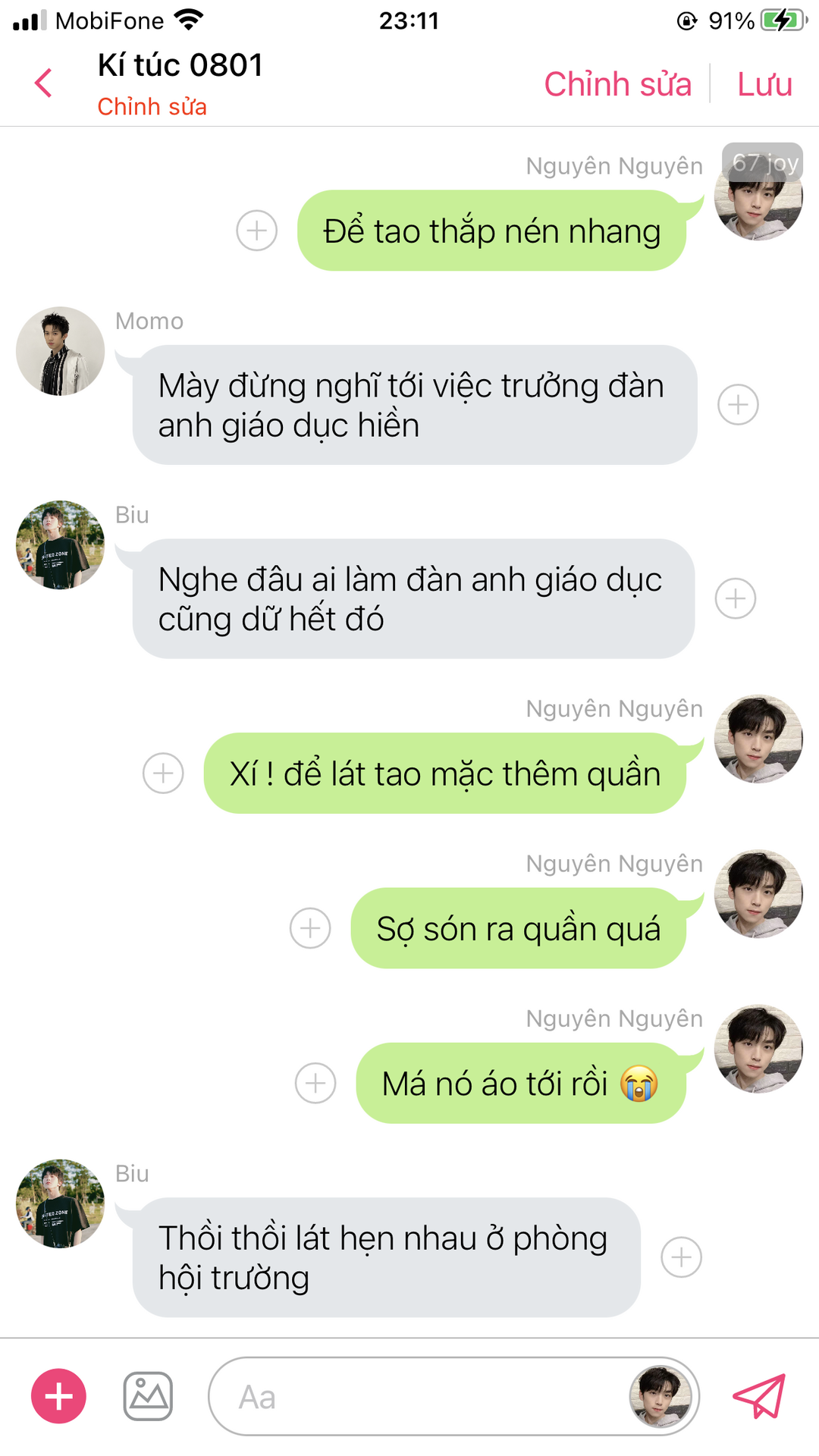Tap plus beside "Sợ són ra quần quá"
The width and height of the screenshot is (819, 1456).
pyautogui.click(x=310, y=928)
